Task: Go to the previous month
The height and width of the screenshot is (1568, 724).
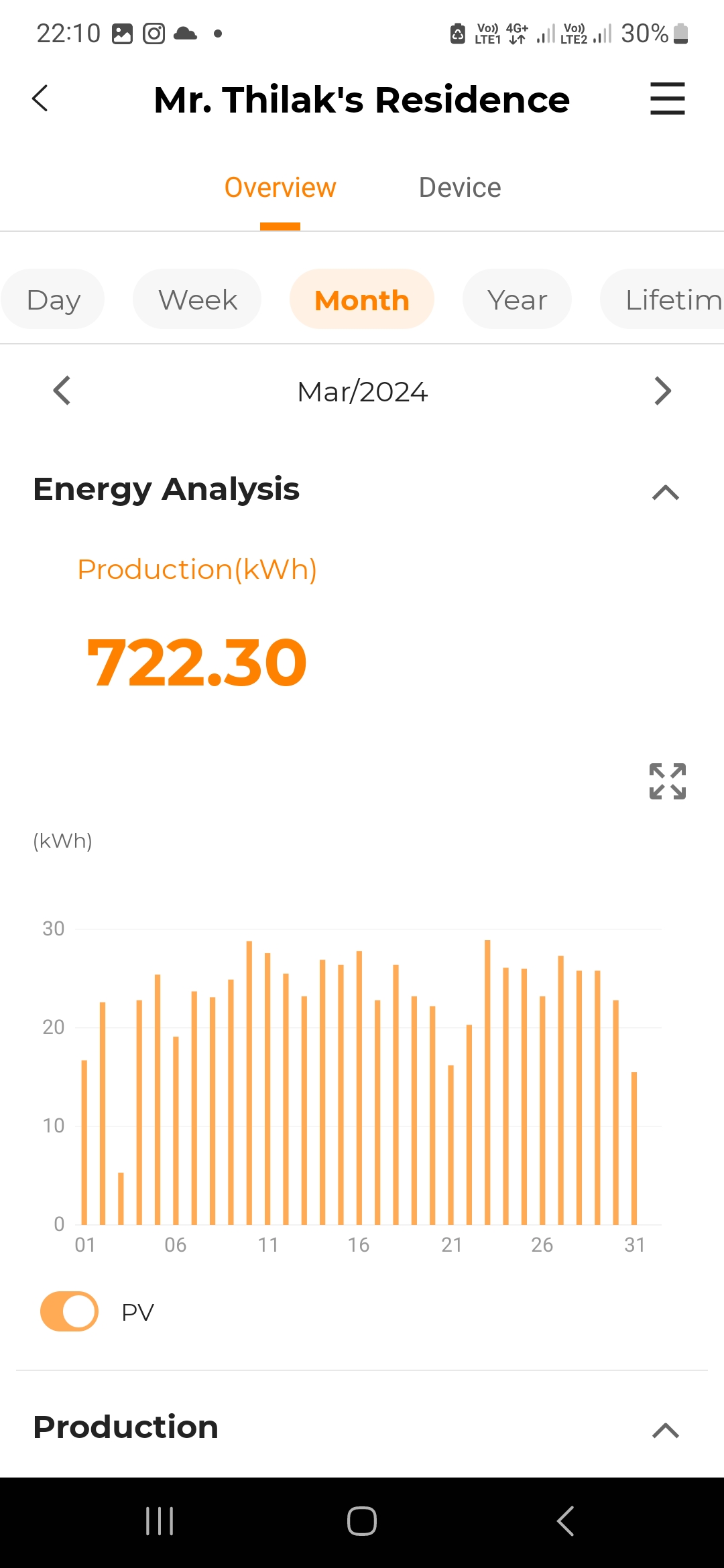Action: pos(62,391)
